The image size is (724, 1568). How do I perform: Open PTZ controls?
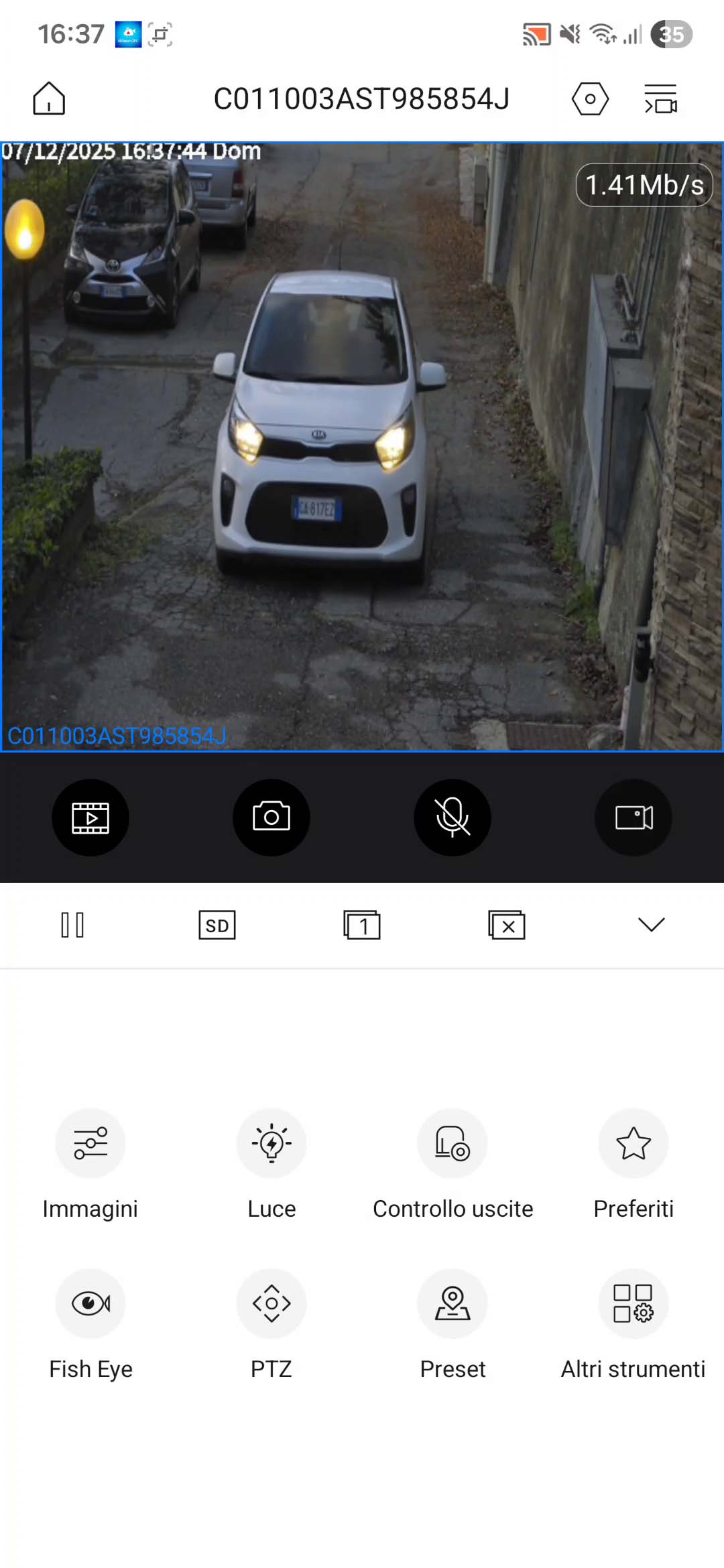pyautogui.click(x=271, y=1303)
